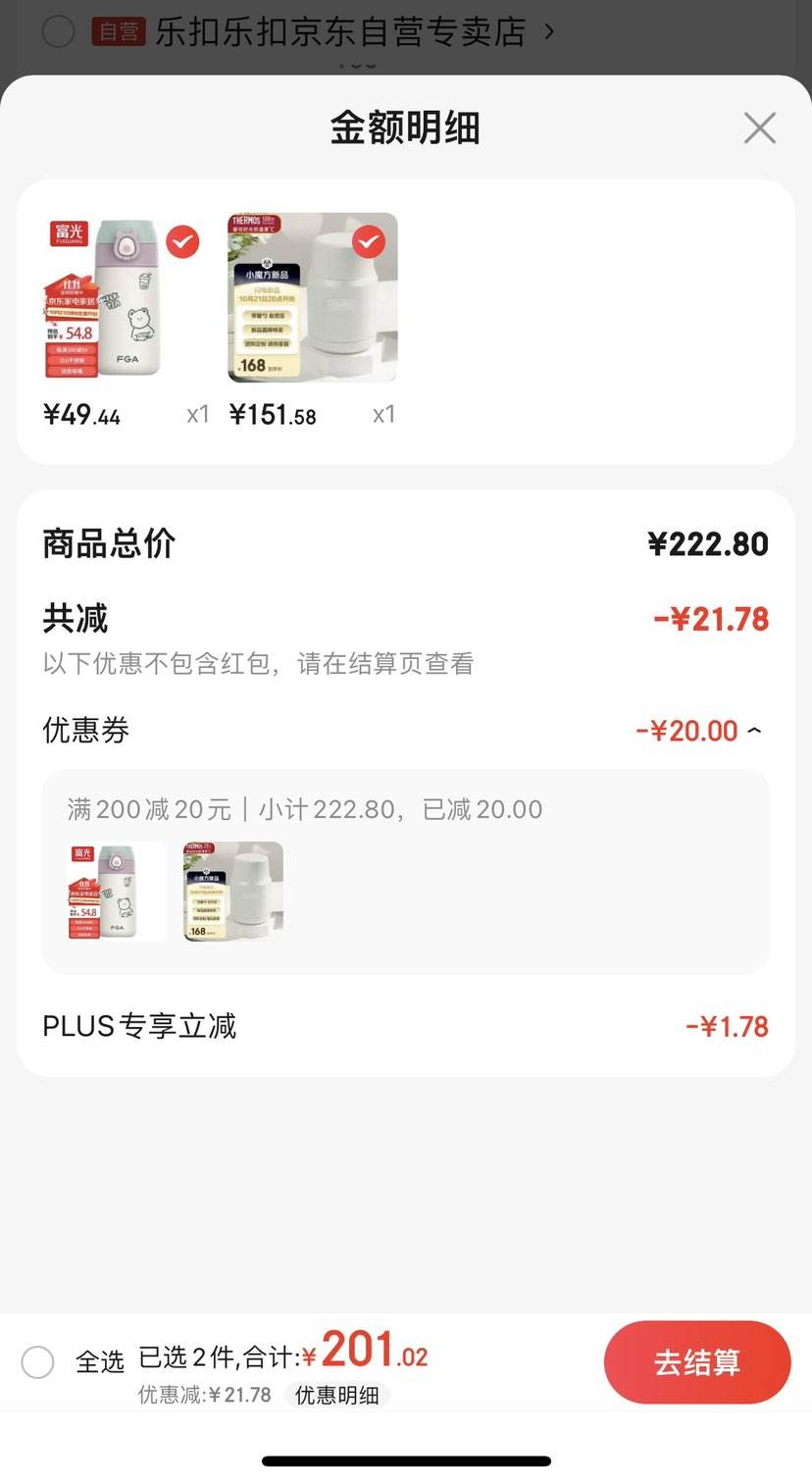The height and width of the screenshot is (1483, 812).
Task: Open the 优惠明细 chip
Action: coord(336,1395)
